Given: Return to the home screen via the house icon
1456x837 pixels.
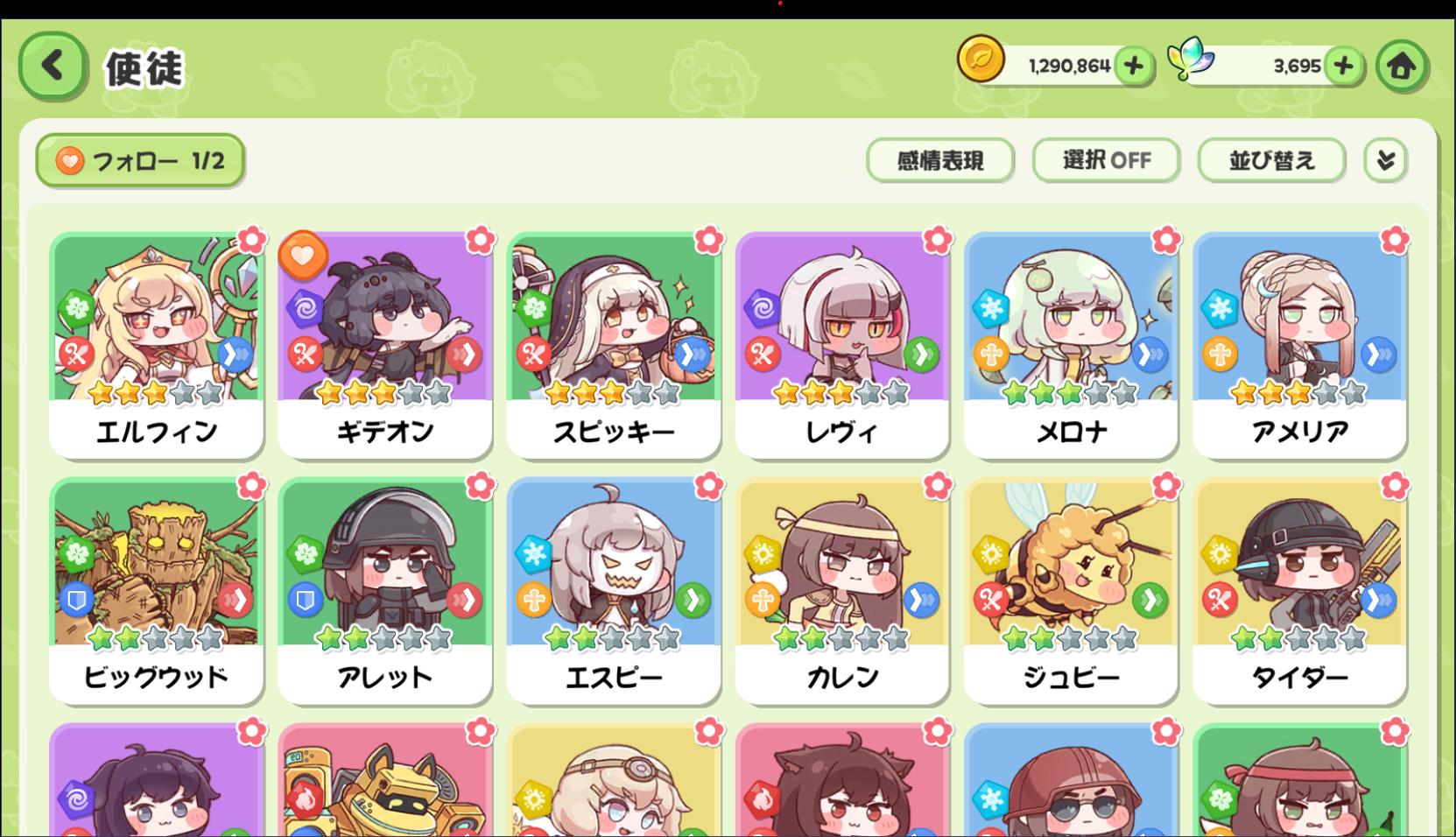Looking at the screenshot, I should tap(1401, 66).
